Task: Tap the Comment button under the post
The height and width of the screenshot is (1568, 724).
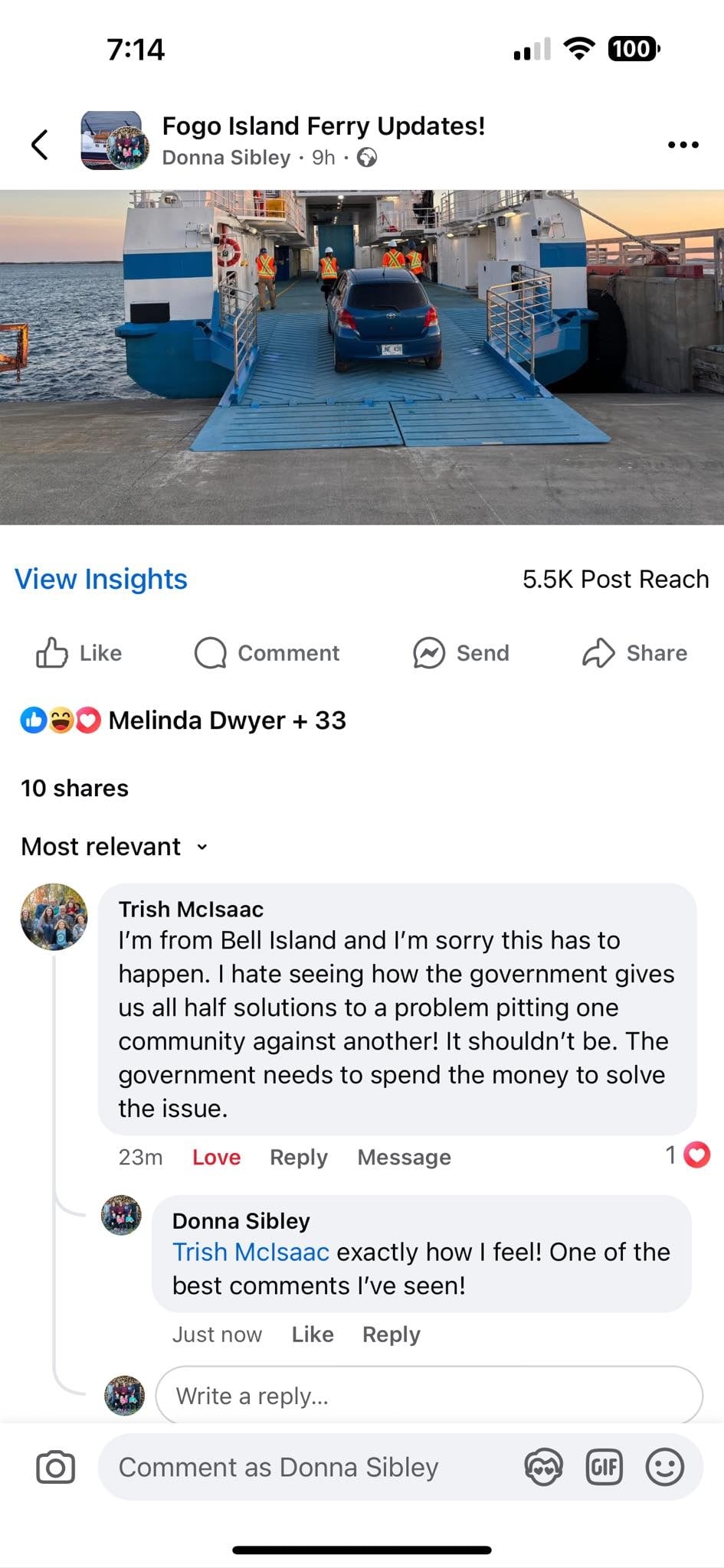Action: 267,653
